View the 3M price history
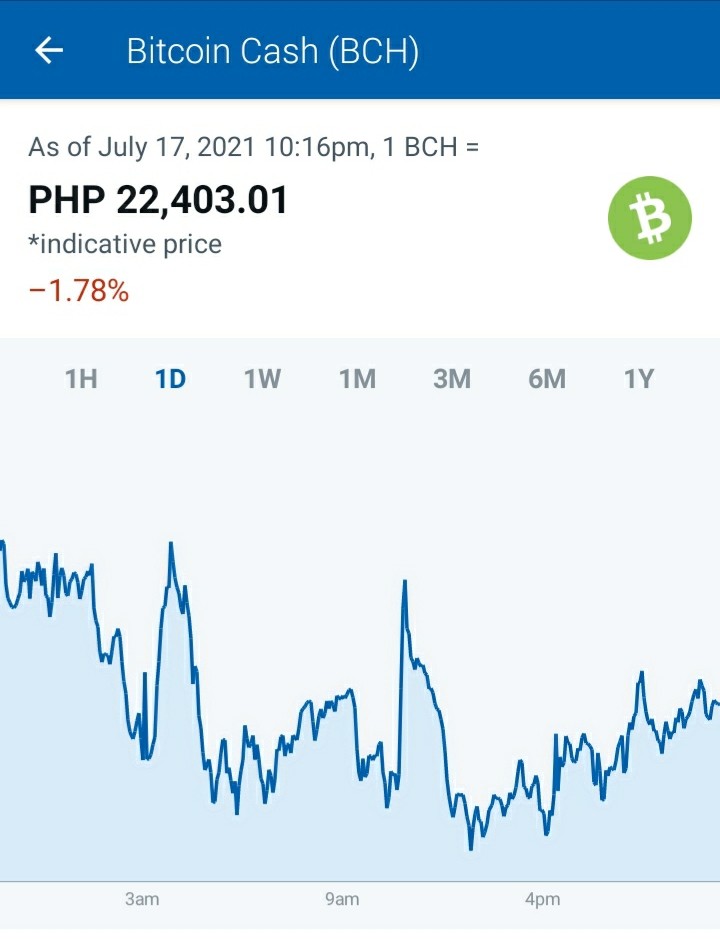The height and width of the screenshot is (939, 720). (x=452, y=379)
